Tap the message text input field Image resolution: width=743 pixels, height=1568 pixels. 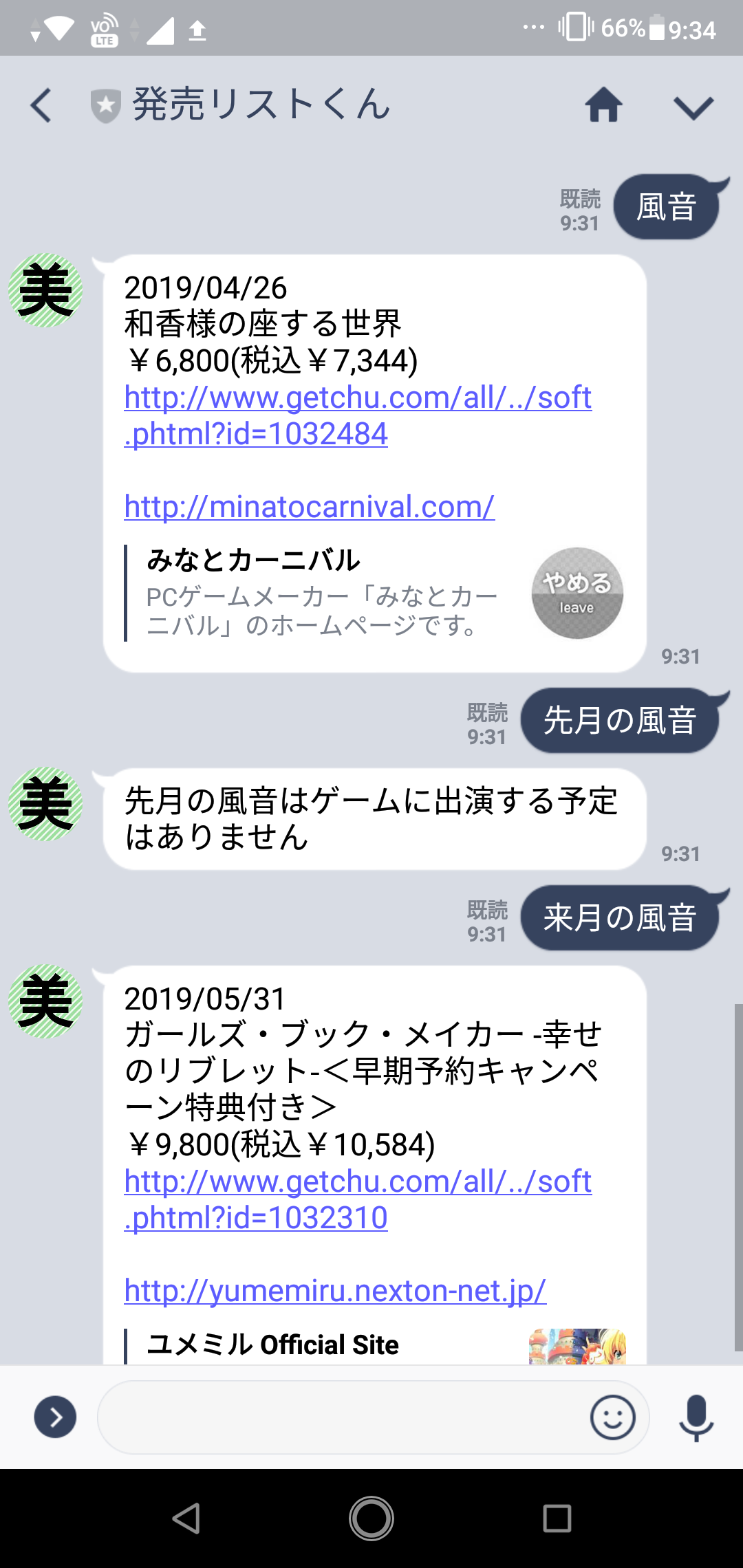click(344, 1417)
